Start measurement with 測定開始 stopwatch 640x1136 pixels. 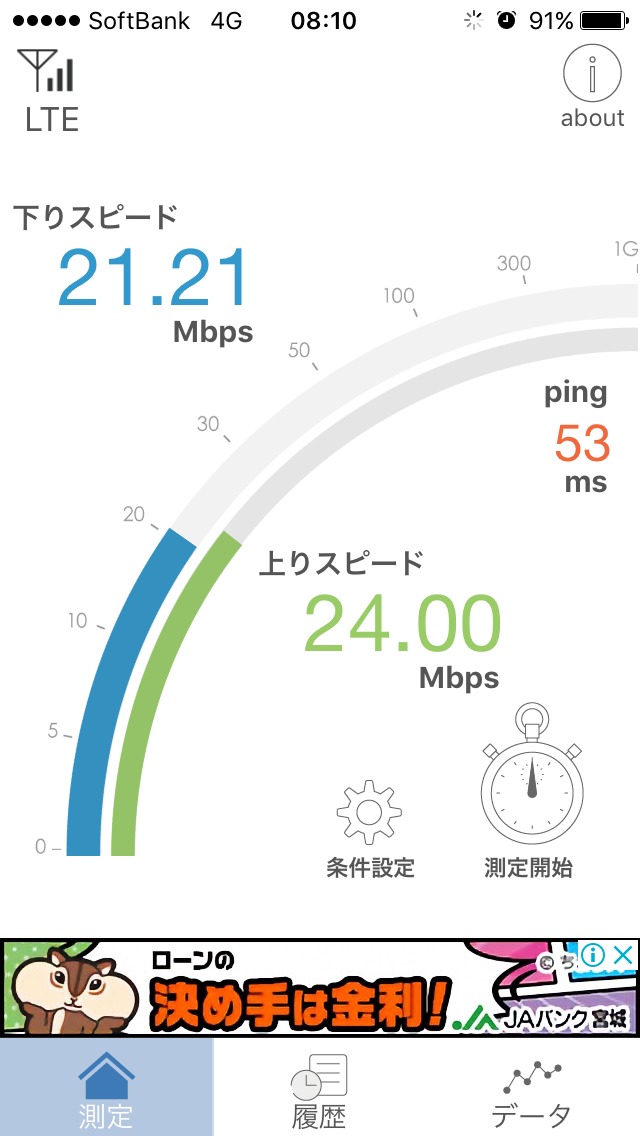531,792
